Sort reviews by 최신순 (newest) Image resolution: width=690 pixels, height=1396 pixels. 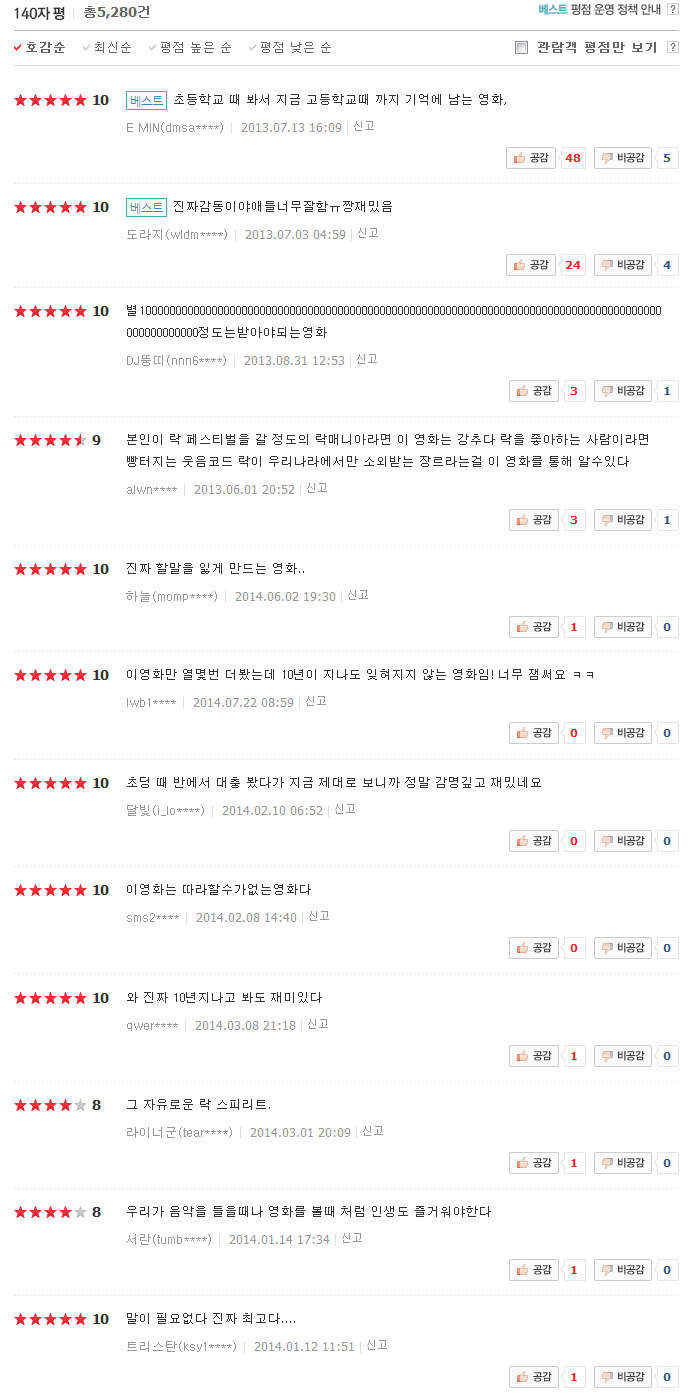[x=112, y=47]
